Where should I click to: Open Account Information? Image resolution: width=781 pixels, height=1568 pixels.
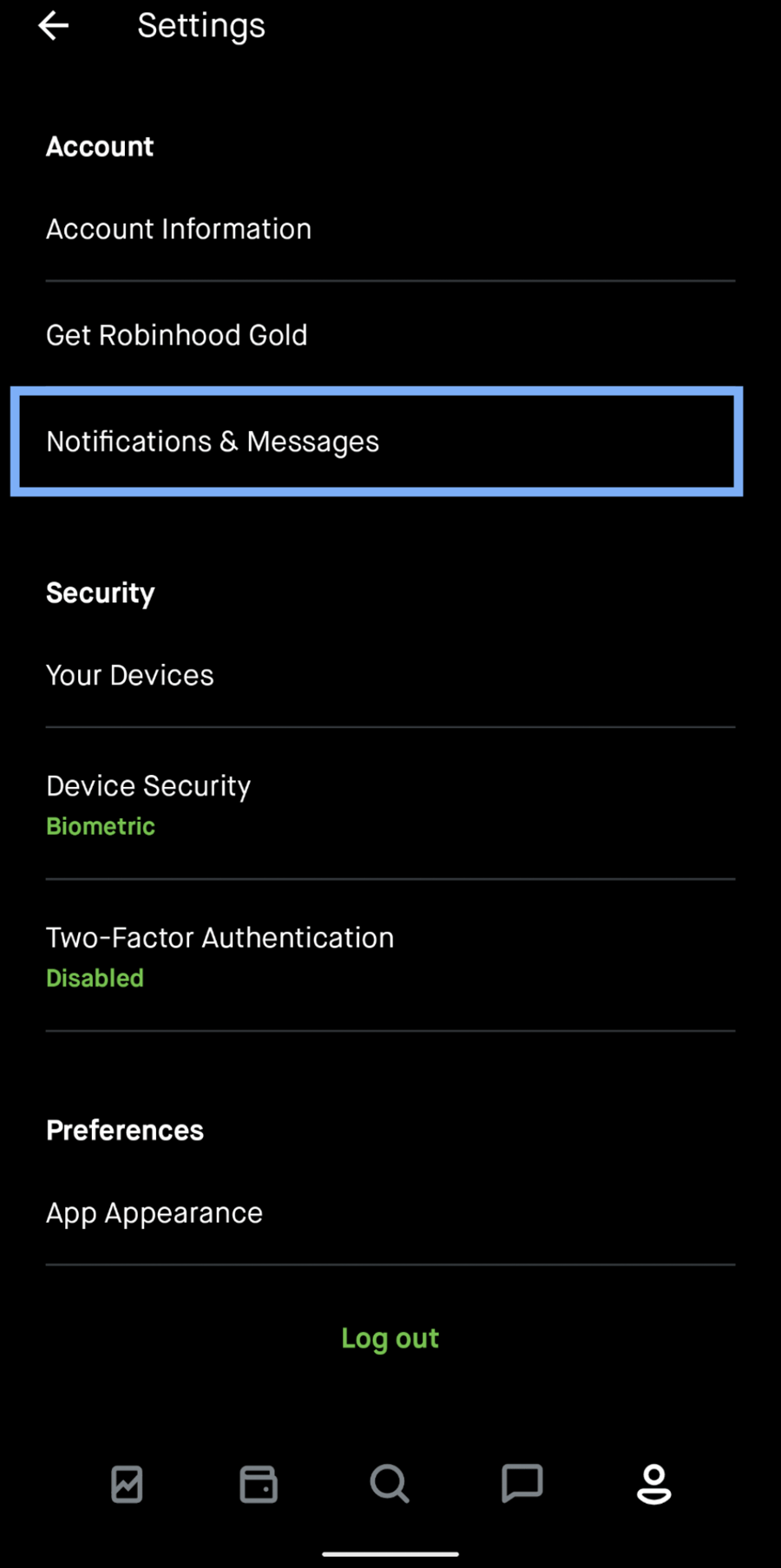pyautogui.click(x=179, y=229)
